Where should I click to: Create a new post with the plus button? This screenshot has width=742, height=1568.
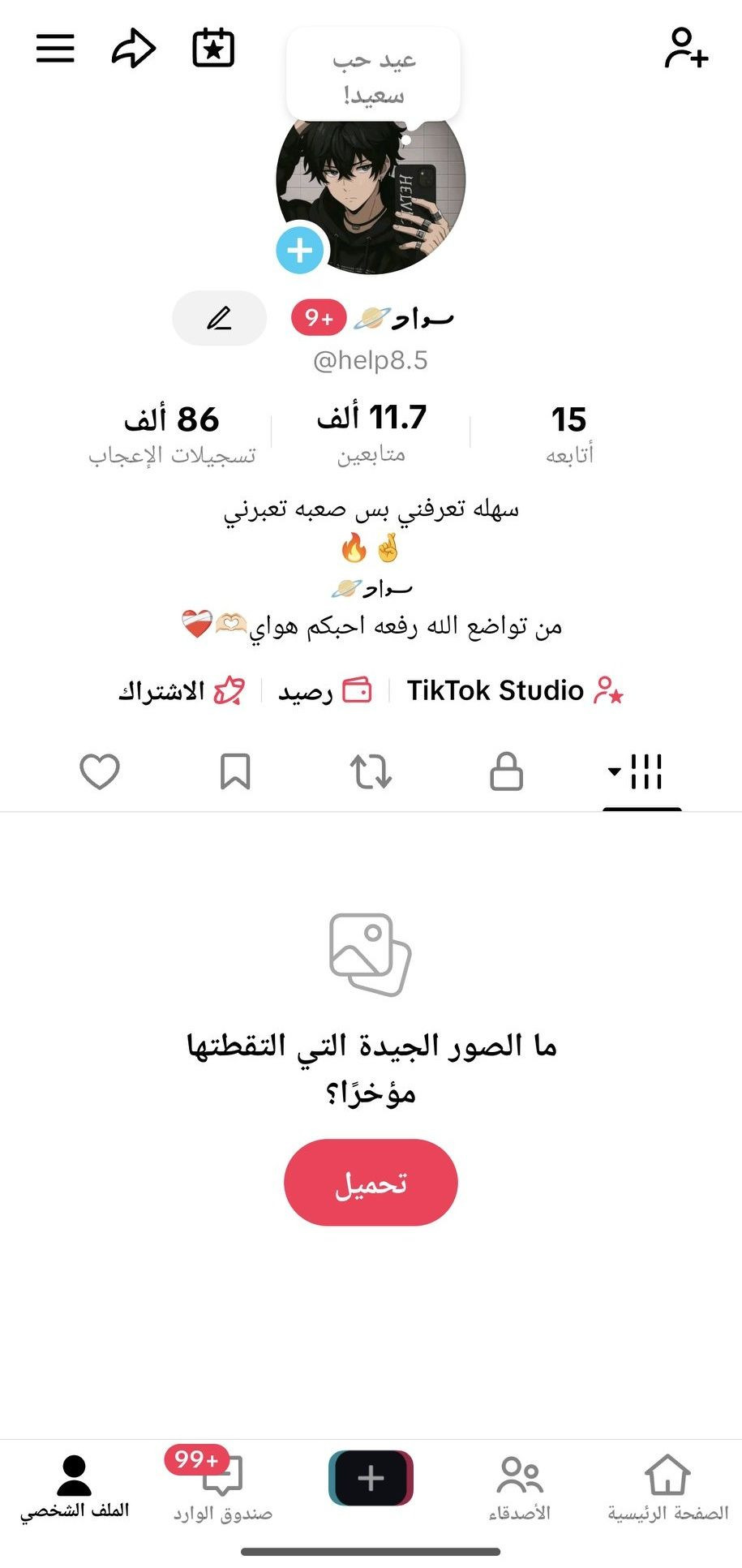point(371,1478)
